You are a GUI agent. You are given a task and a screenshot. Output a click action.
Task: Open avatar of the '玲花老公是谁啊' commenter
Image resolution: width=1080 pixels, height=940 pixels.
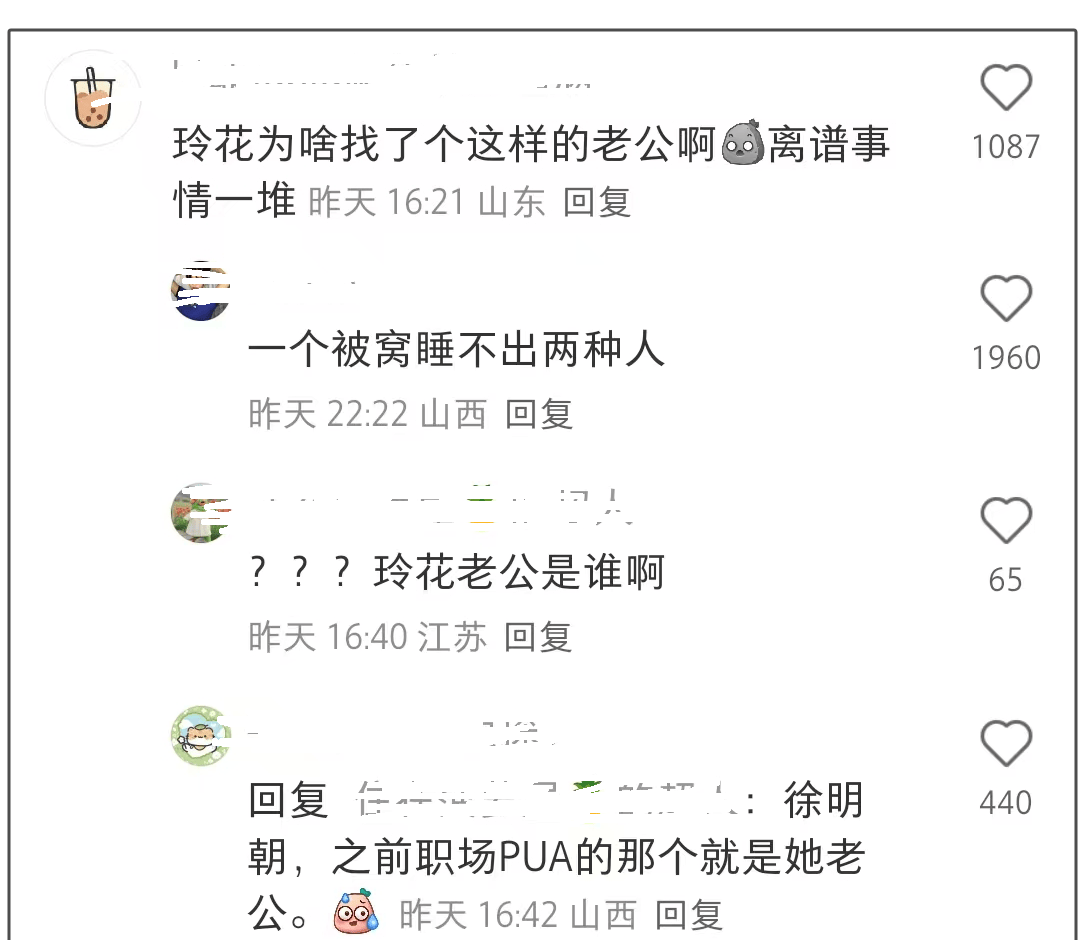point(201,514)
